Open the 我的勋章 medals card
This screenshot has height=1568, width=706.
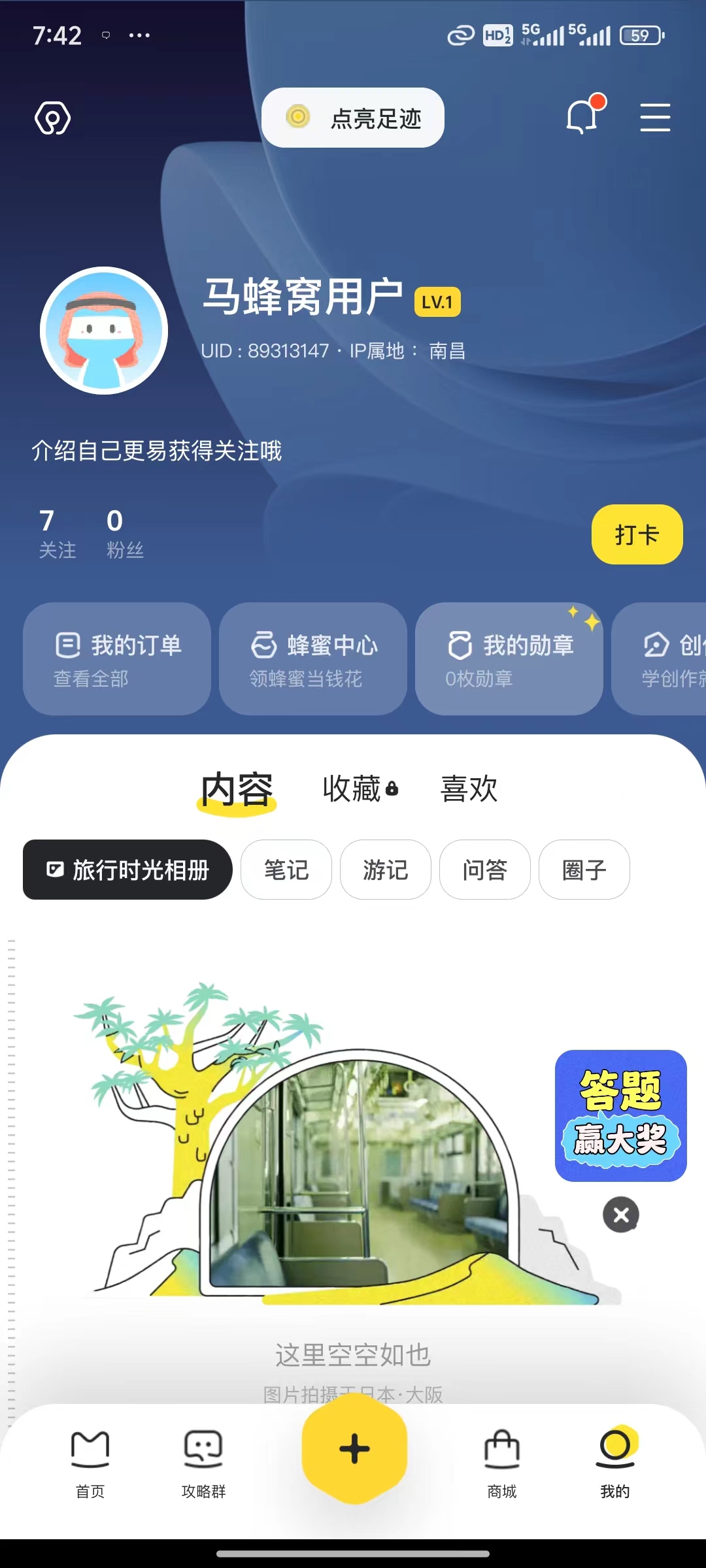tap(509, 659)
